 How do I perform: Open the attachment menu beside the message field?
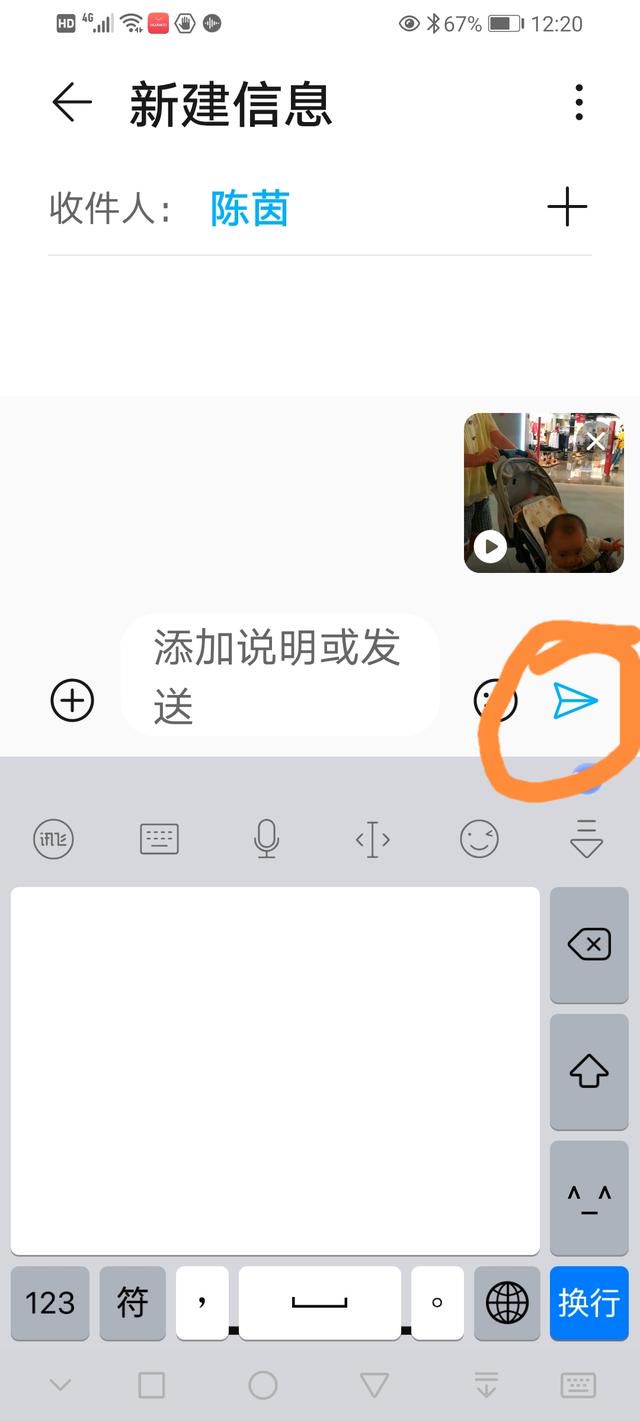pos(72,701)
